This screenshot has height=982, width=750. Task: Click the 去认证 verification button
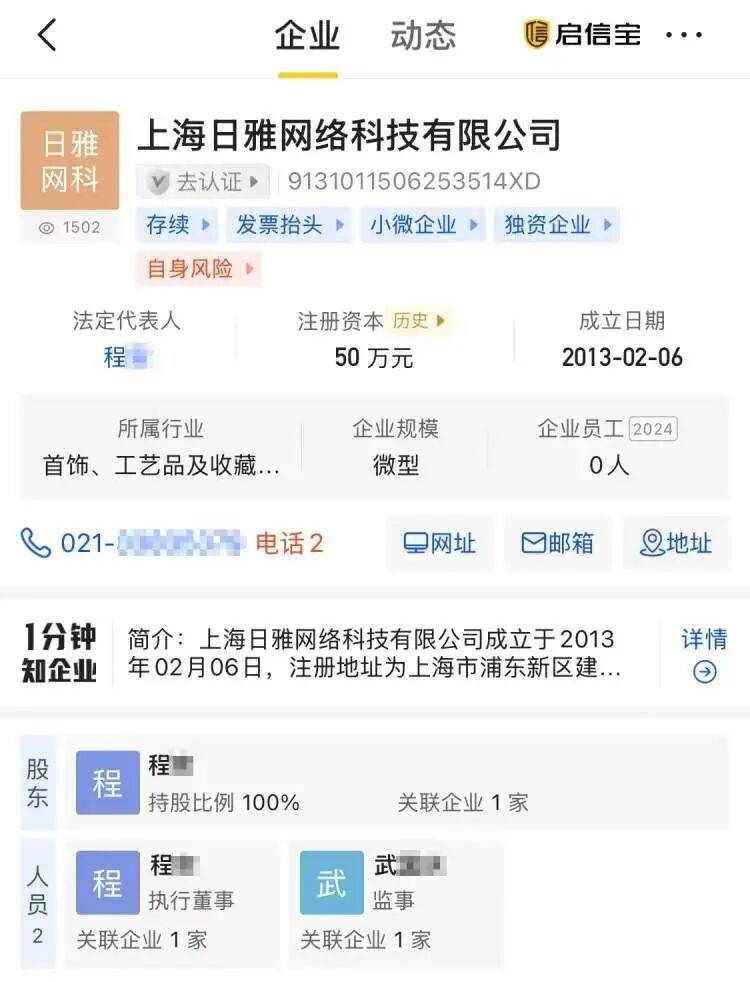(x=196, y=182)
